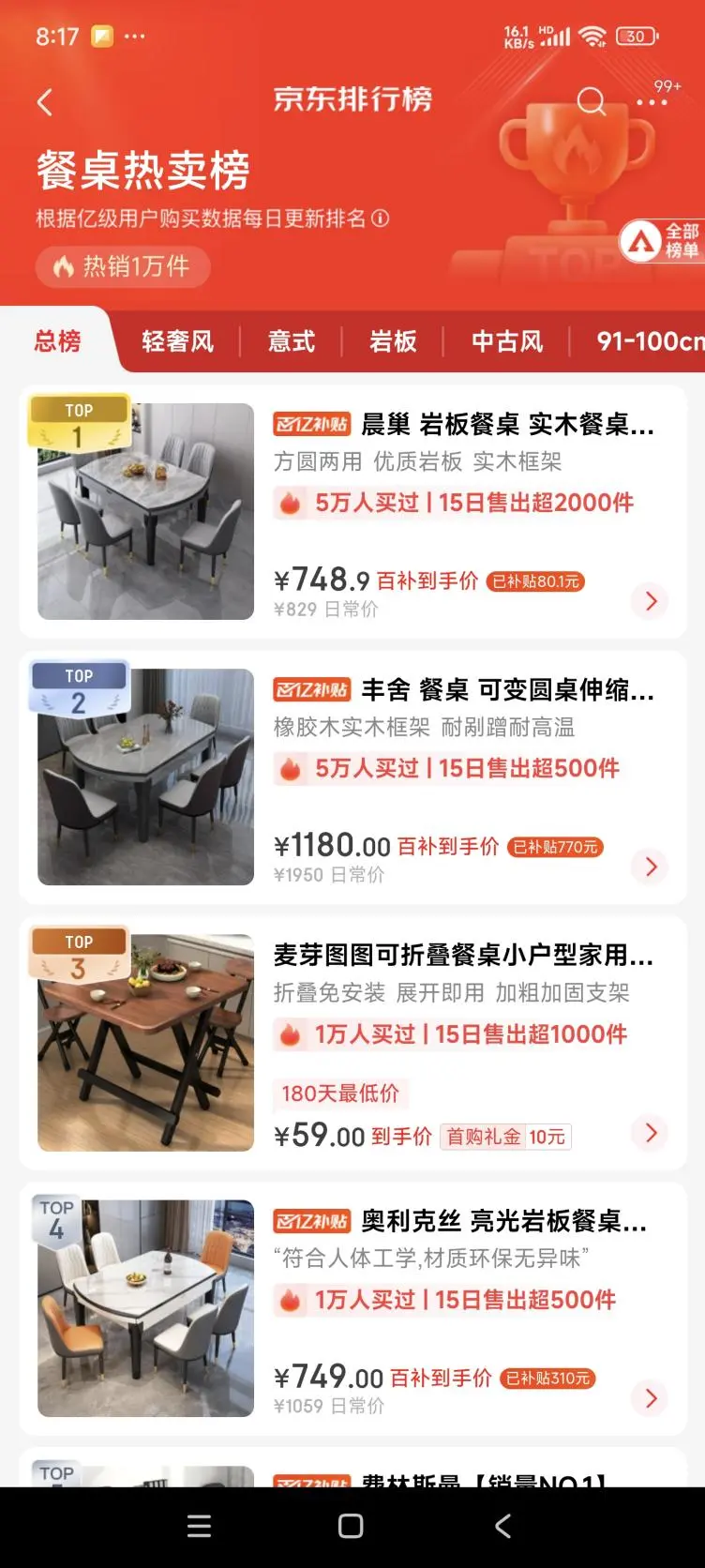Tap the 180天最低价 price label

tap(339, 1093)
